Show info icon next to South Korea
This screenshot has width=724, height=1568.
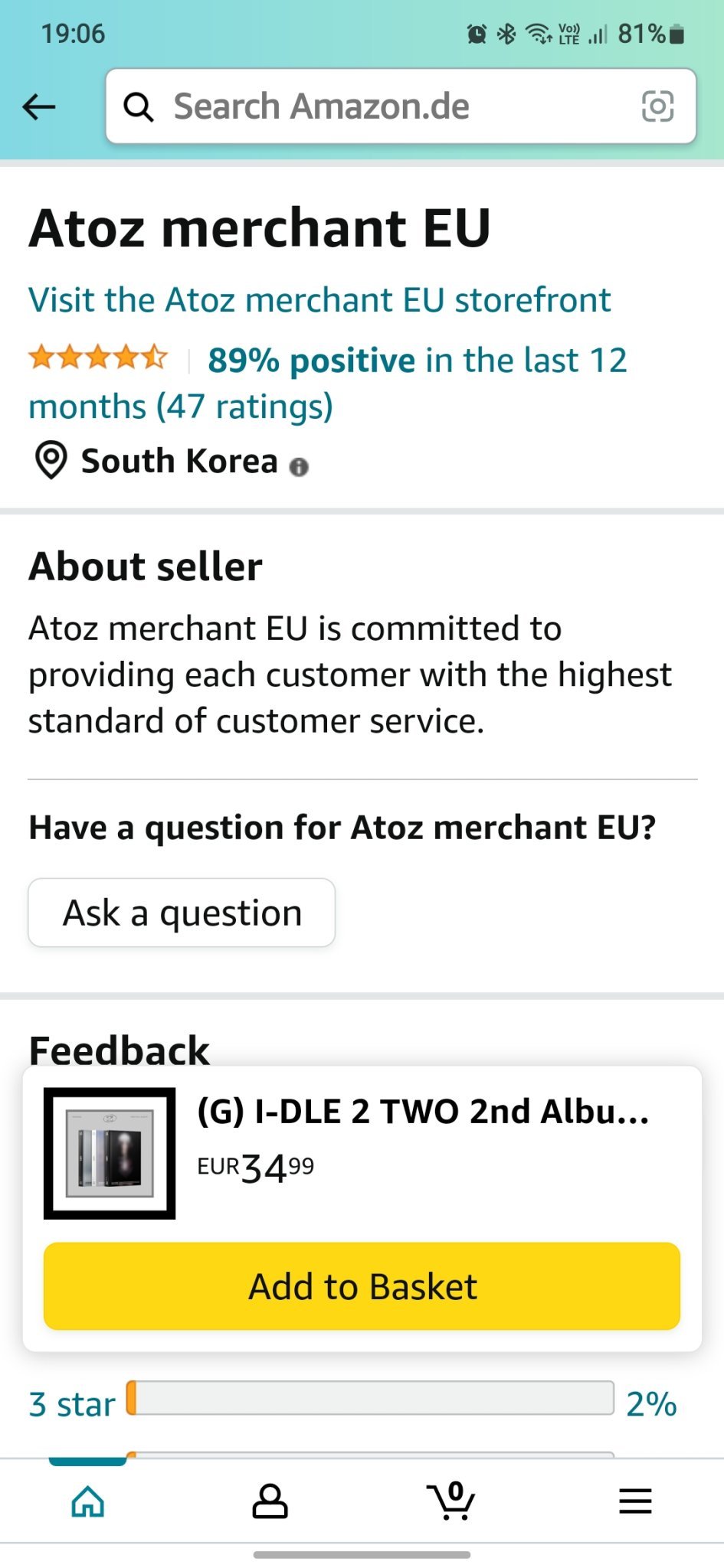299,466
